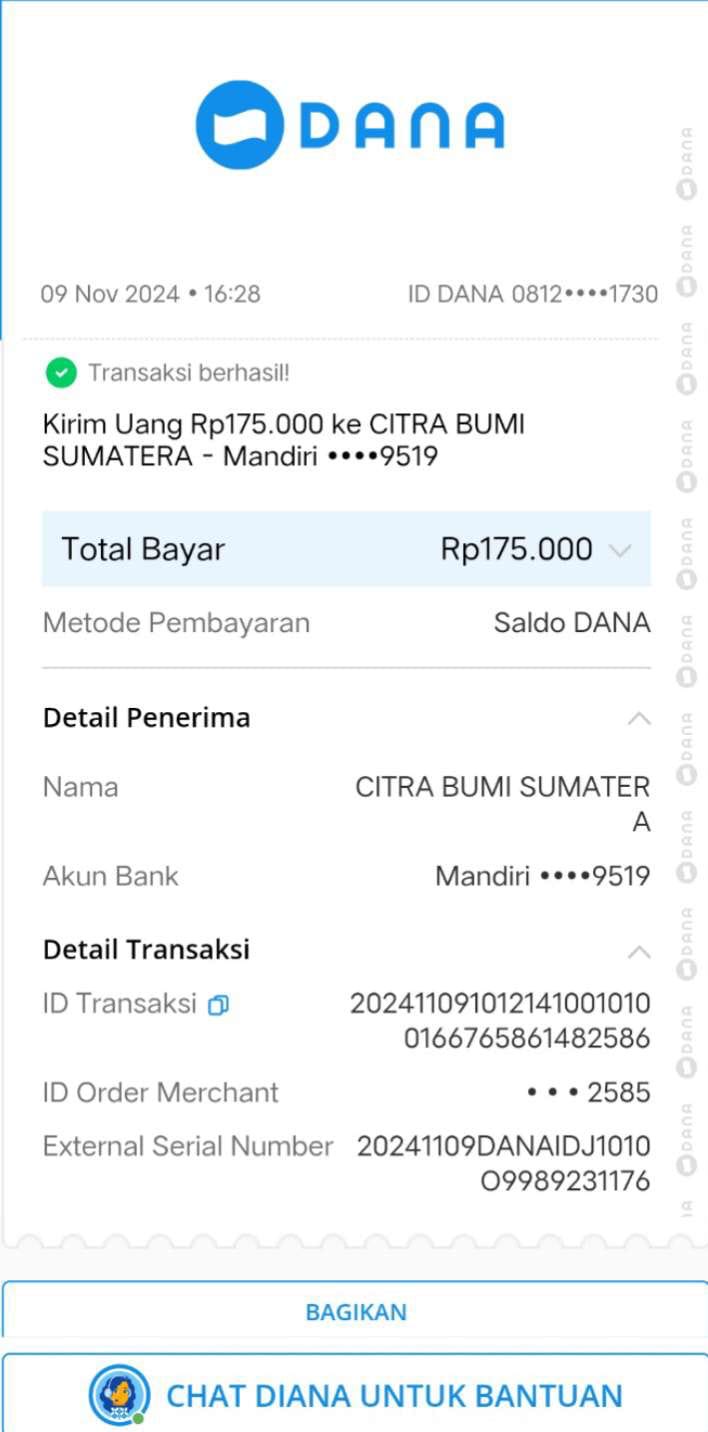Collapse the Detail Transaksi section
Screen dimensions: 708x1432
639,952
